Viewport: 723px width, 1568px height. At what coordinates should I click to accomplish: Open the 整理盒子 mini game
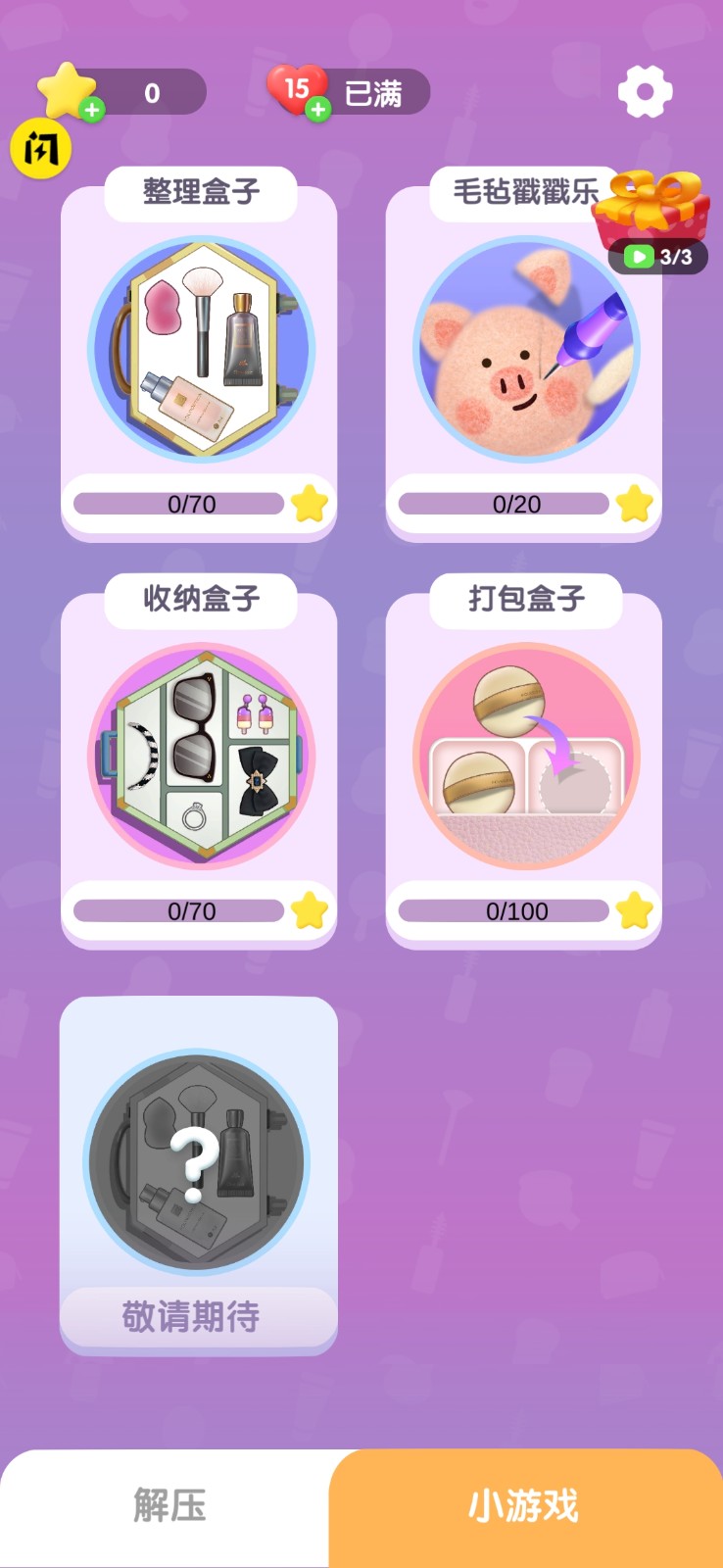click(x=198, y=353)
